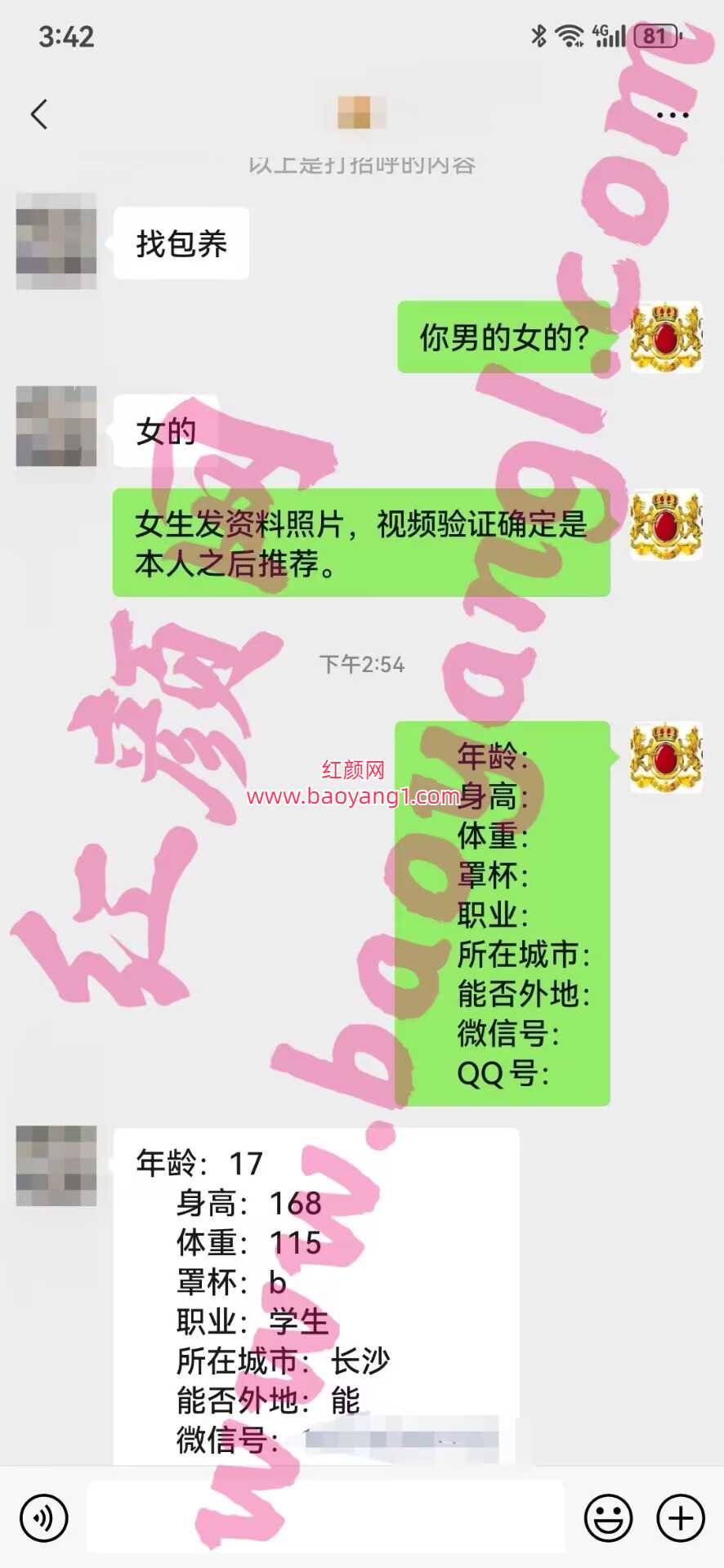Screen dimensions: 724x1568
Task: Go back to the chat list
Action: point(39,114)
